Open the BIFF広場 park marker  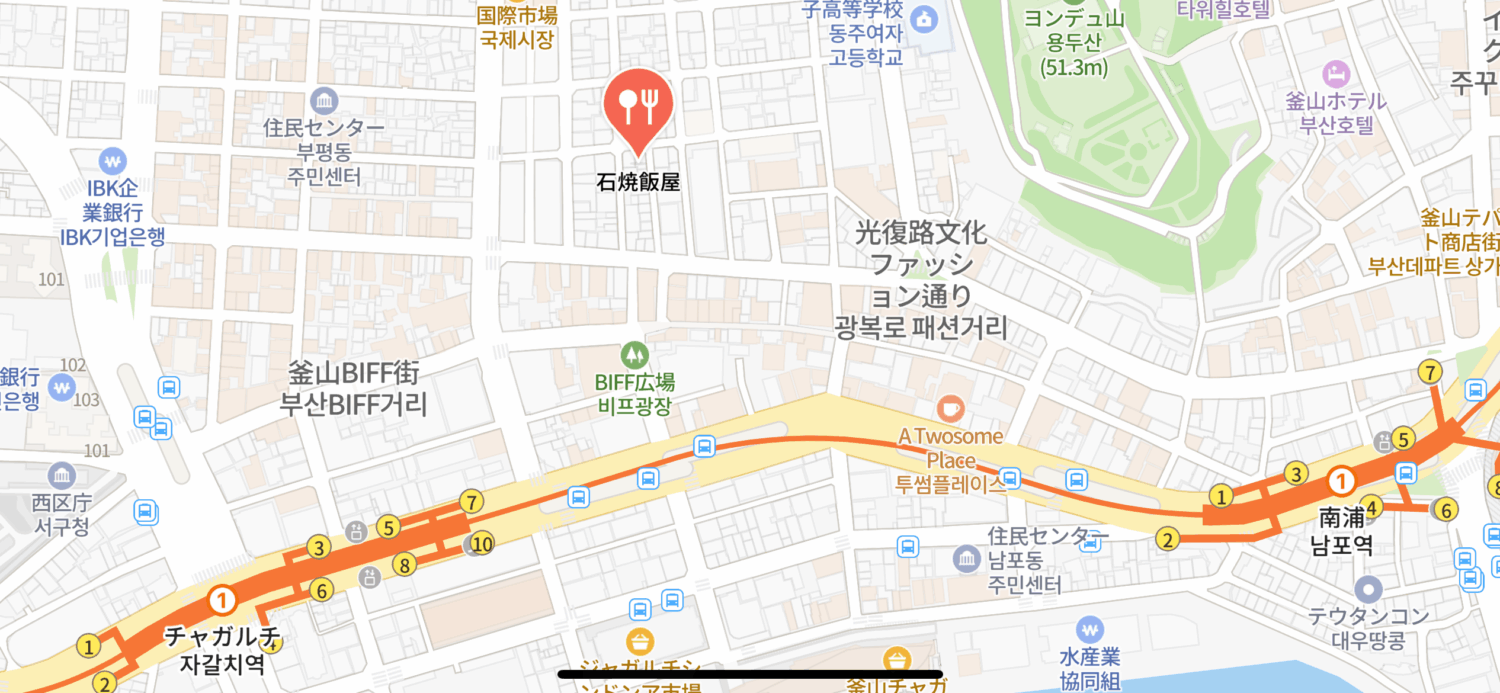click(x=634, y=354)
